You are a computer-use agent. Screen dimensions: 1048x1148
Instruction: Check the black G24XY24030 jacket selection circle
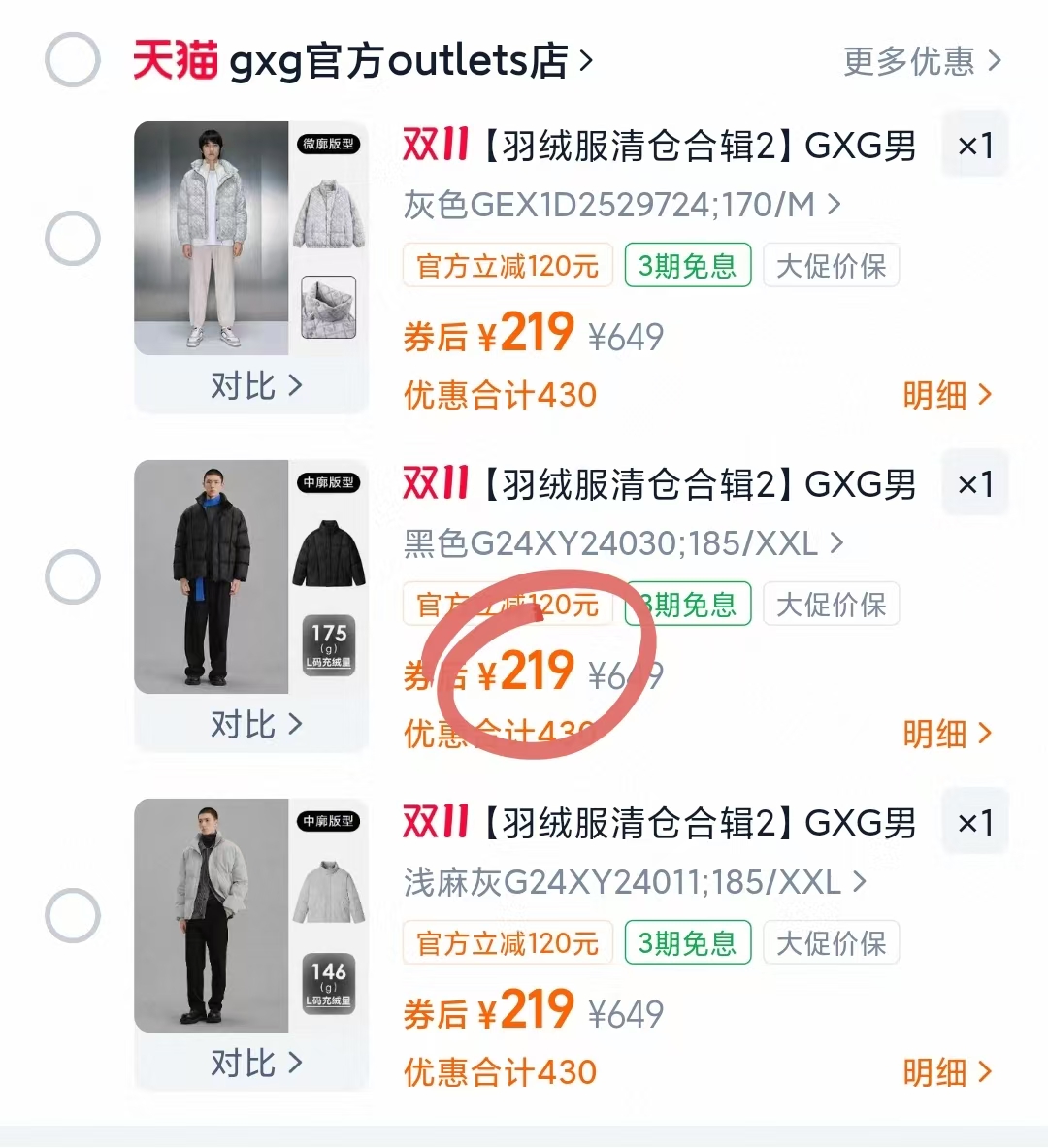(x=73, y=574)
